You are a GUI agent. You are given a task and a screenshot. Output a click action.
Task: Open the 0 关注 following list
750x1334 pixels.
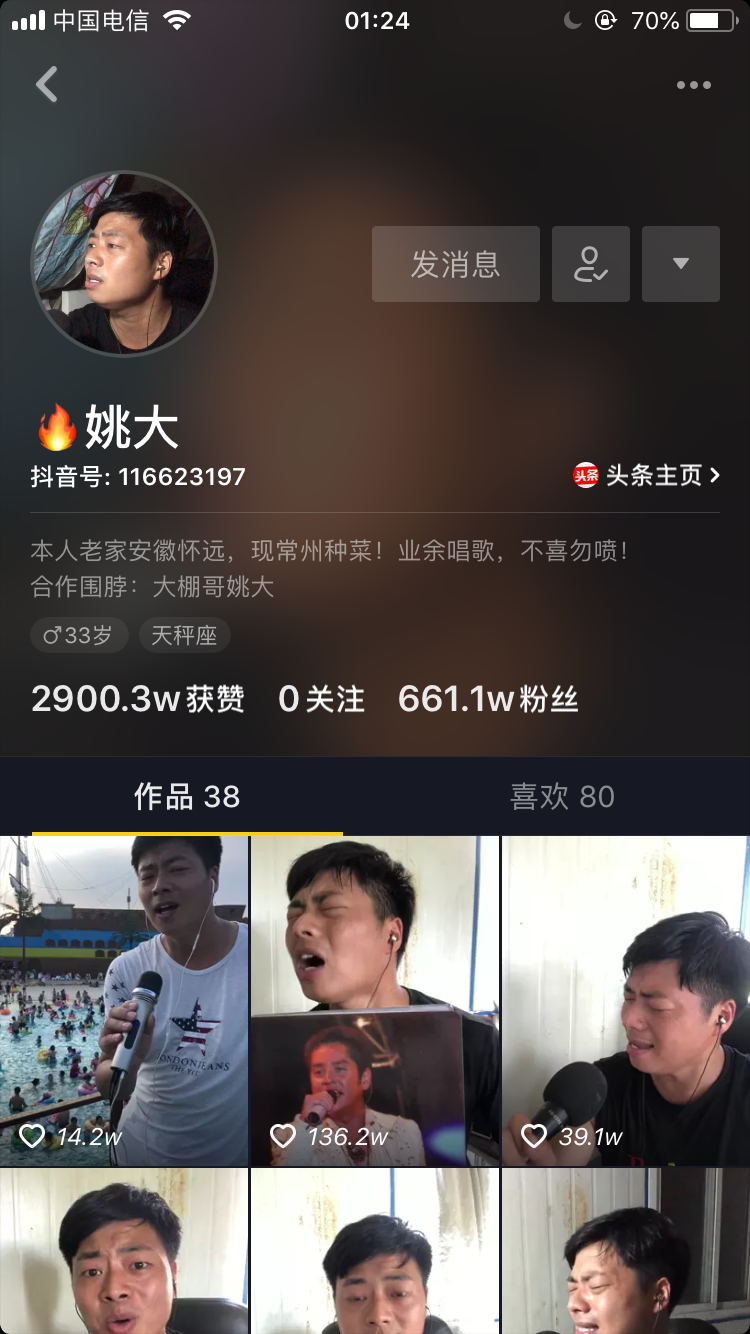(x=321, y=699)
